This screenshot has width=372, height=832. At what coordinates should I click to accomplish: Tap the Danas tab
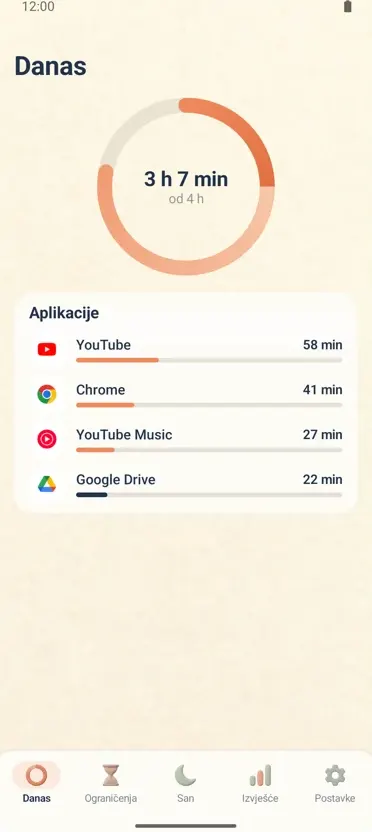[x=37, y=783]
